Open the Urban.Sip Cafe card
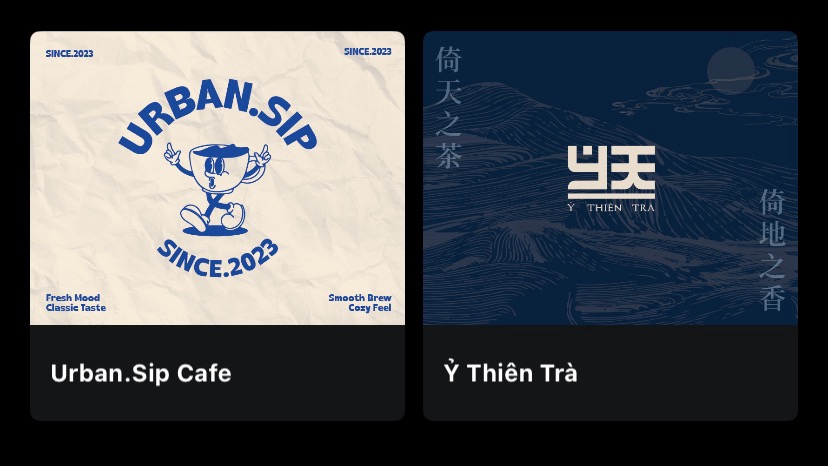The width and height of the screenshot is (828, 466). [x=217, y=225]
